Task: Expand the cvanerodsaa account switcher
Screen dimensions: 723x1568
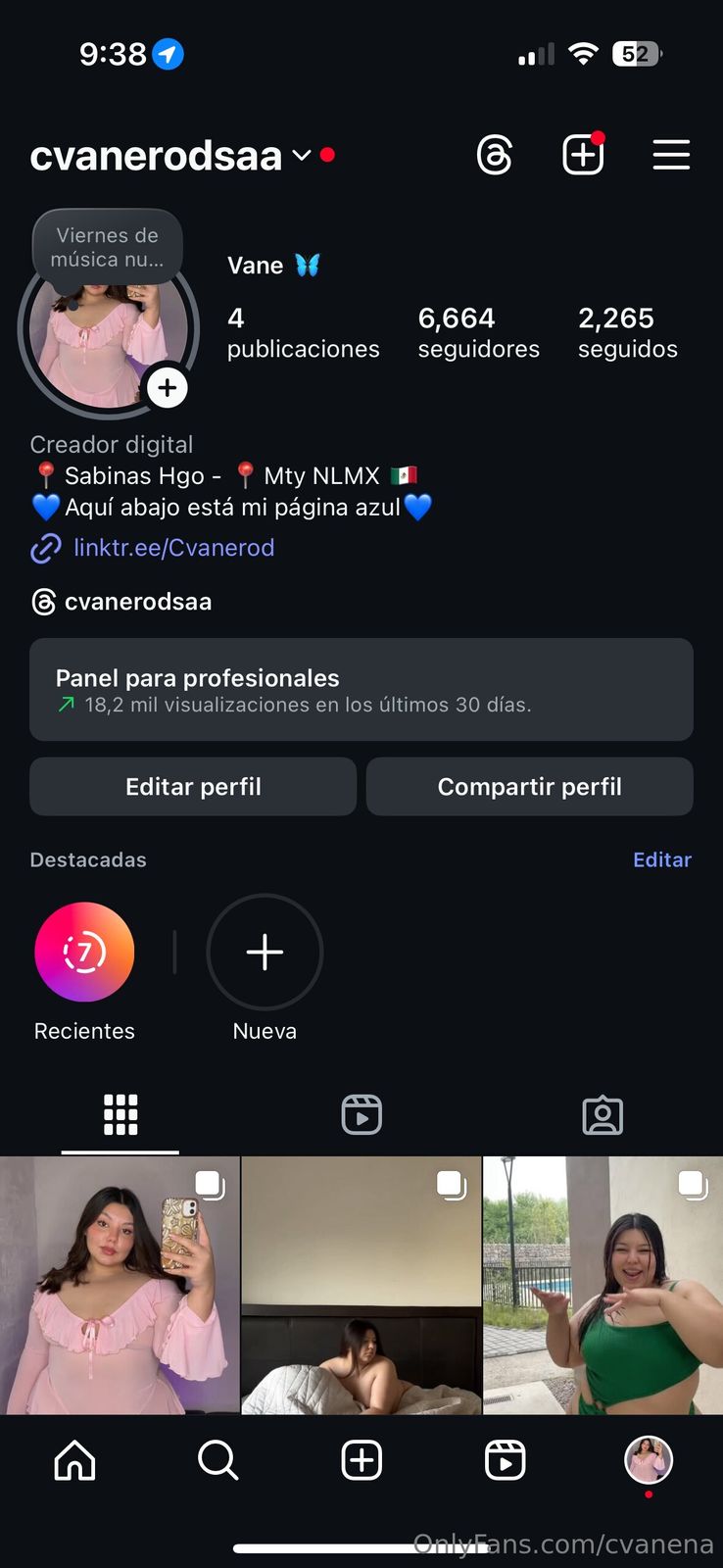Action: 302,155
